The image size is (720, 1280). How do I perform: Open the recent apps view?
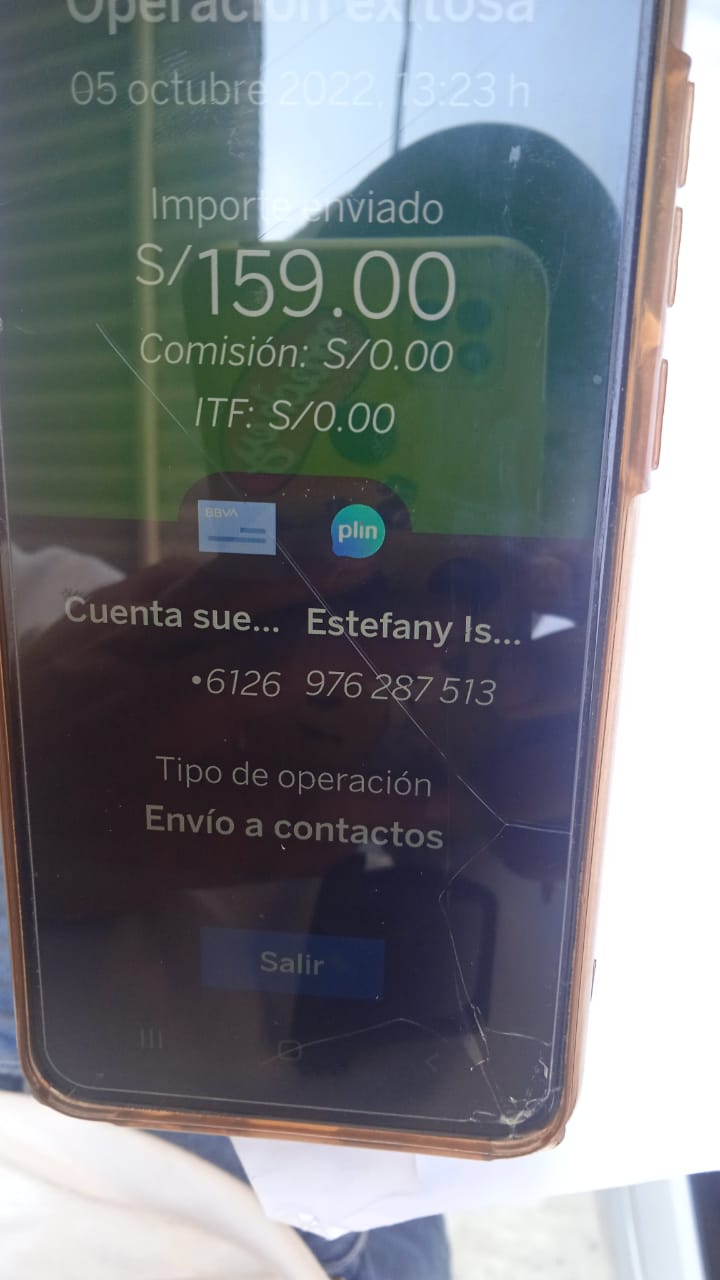[x=151, y=1040]
